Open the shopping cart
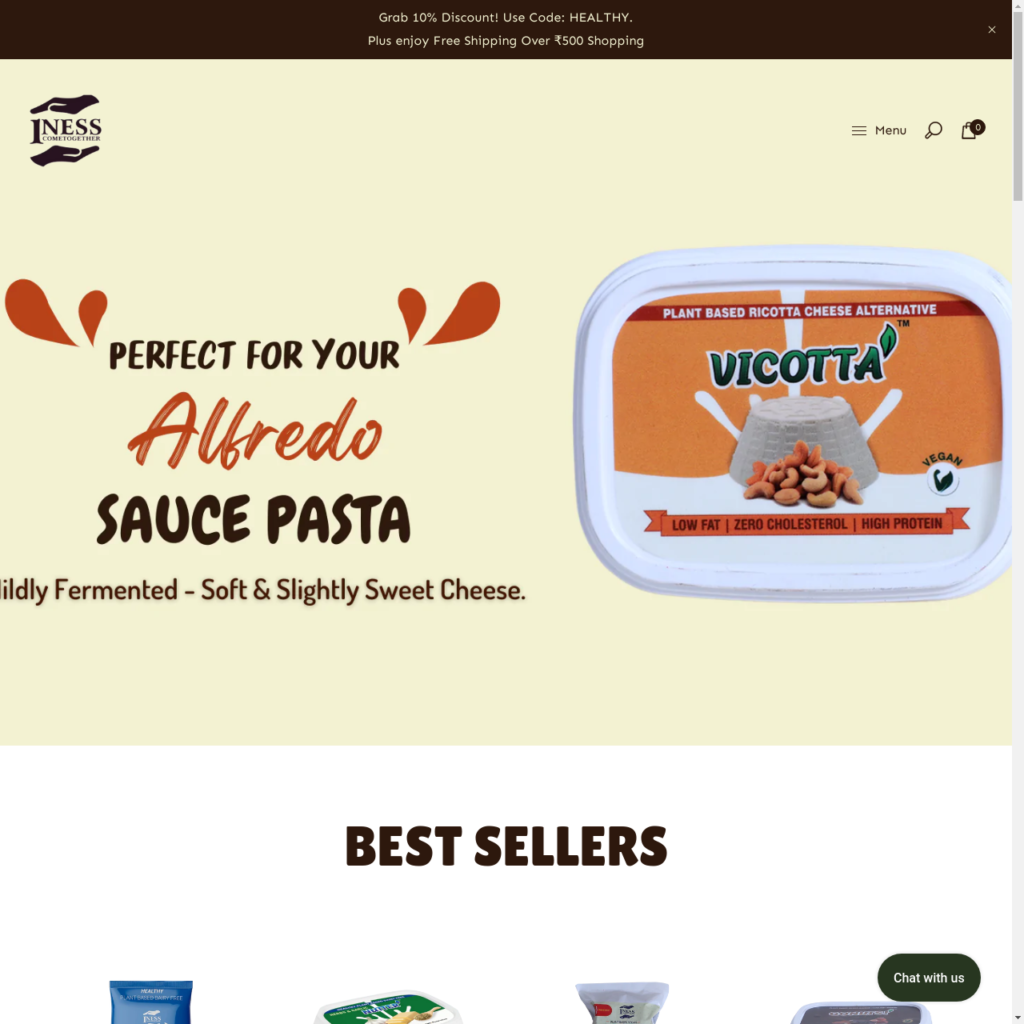 (969, 131)
